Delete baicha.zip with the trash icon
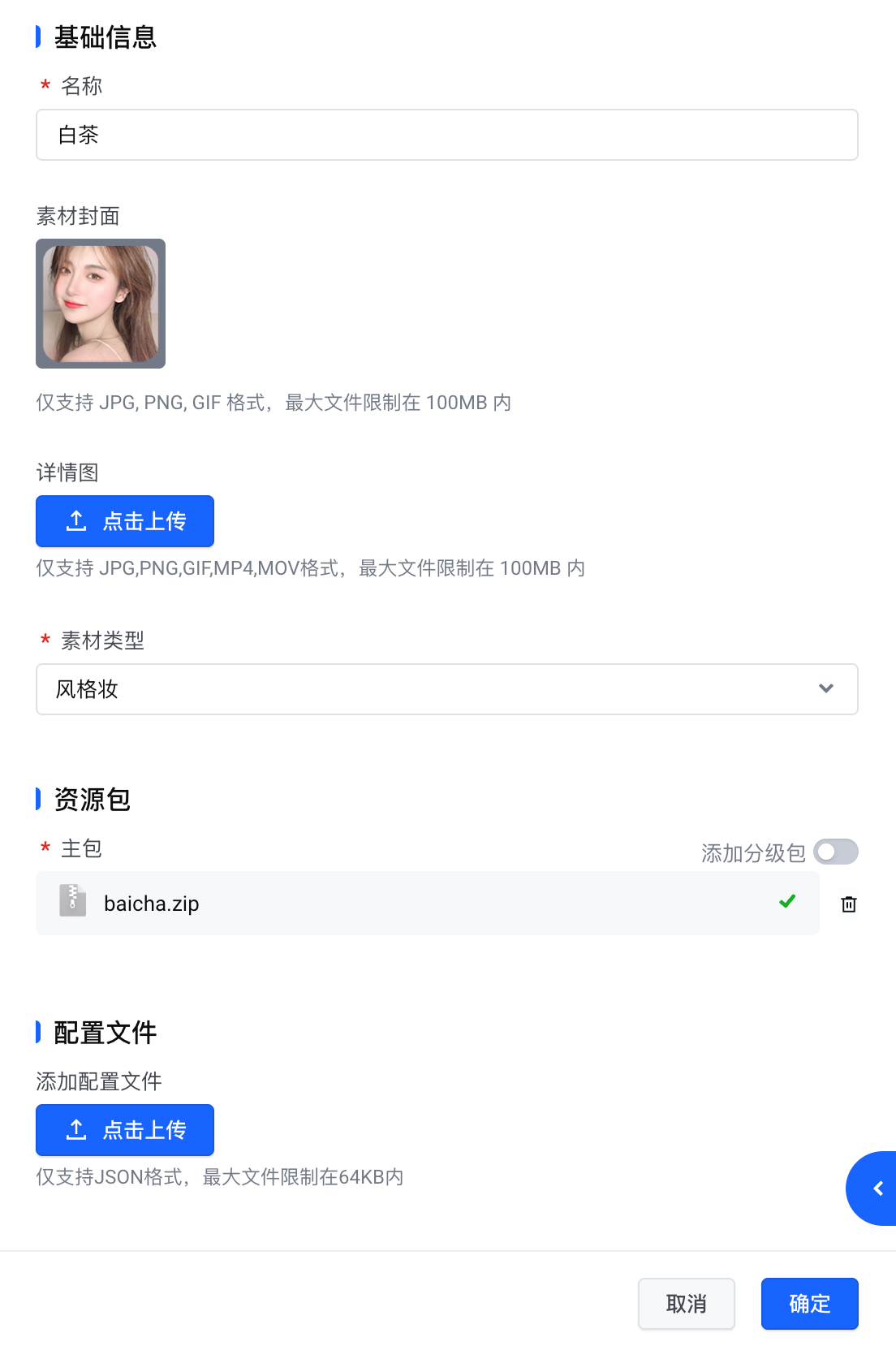Screen dimensions: 896x1346 tap(849, 904)
